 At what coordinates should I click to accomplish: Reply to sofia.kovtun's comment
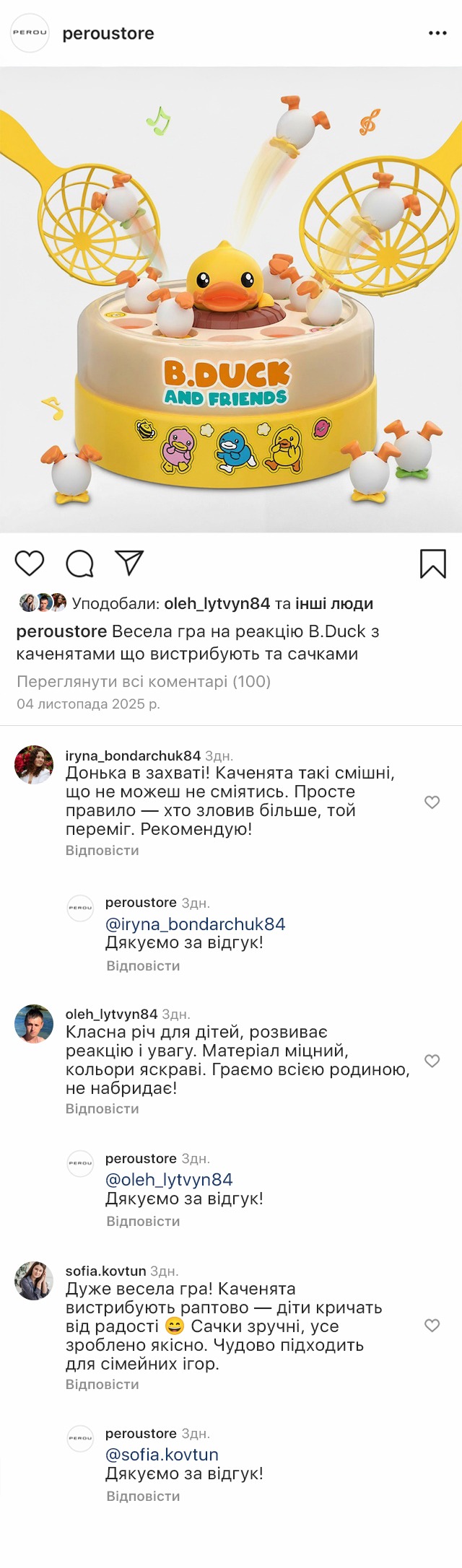[x=103, y=1385]
